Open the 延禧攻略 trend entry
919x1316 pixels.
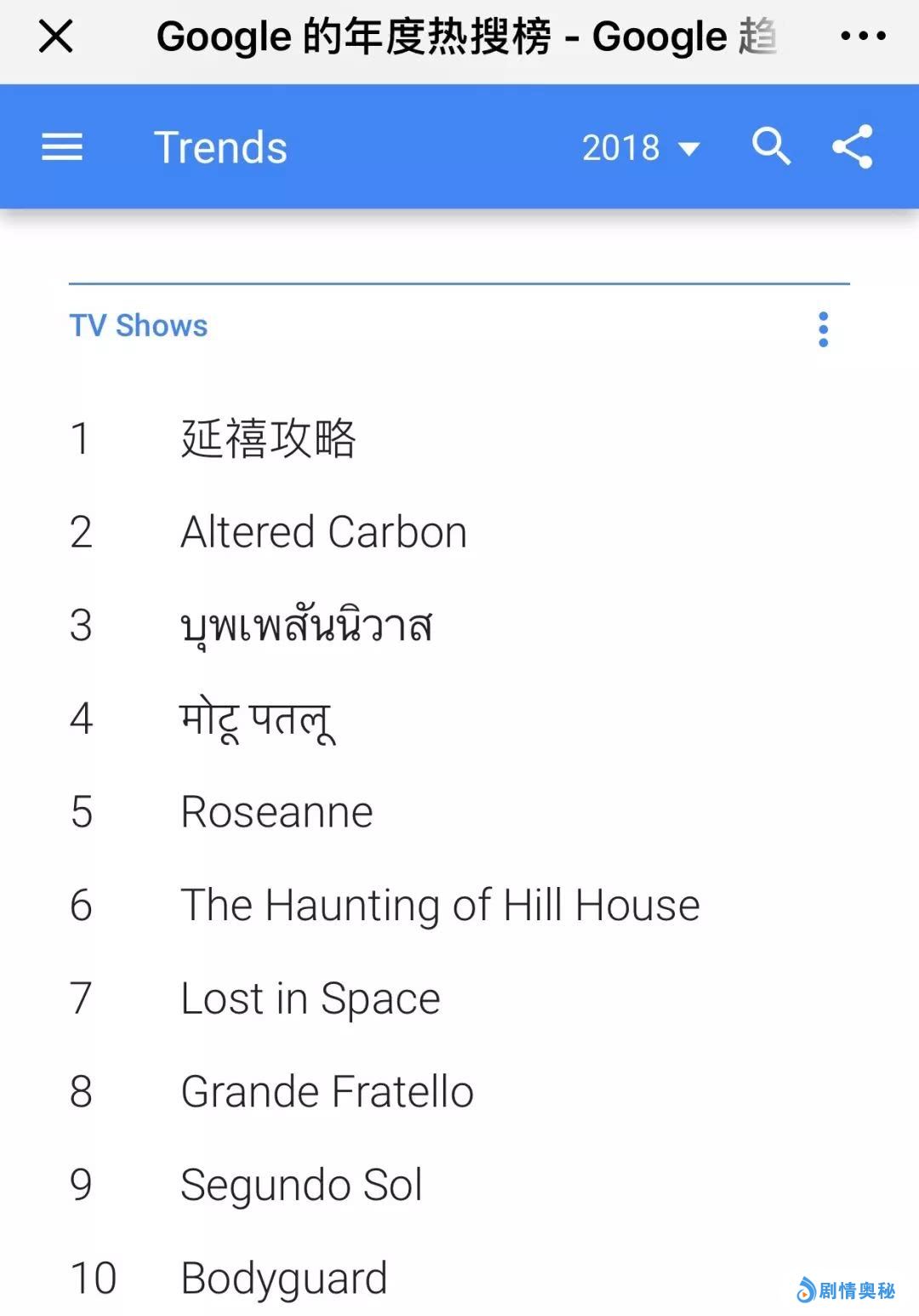click(268, 439)
